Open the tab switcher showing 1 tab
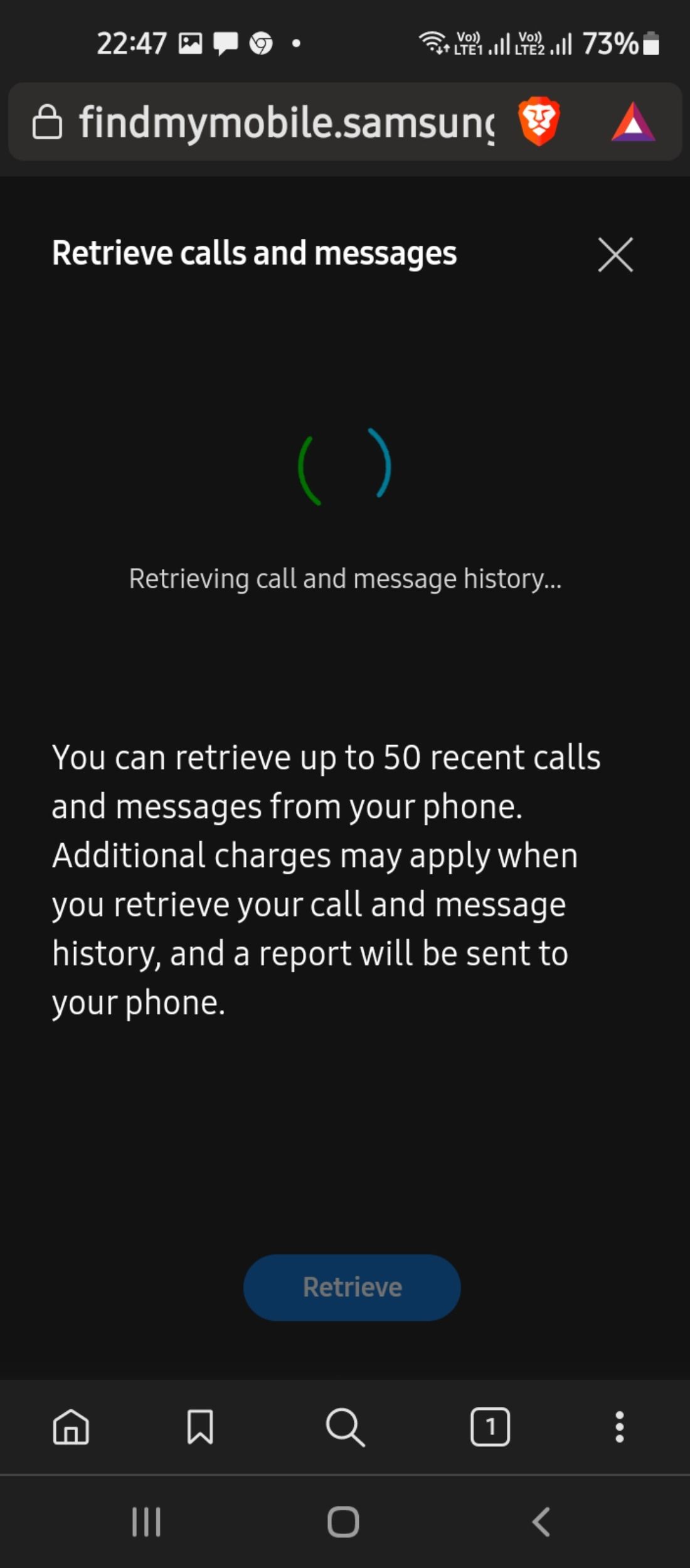 (490, 1427)
